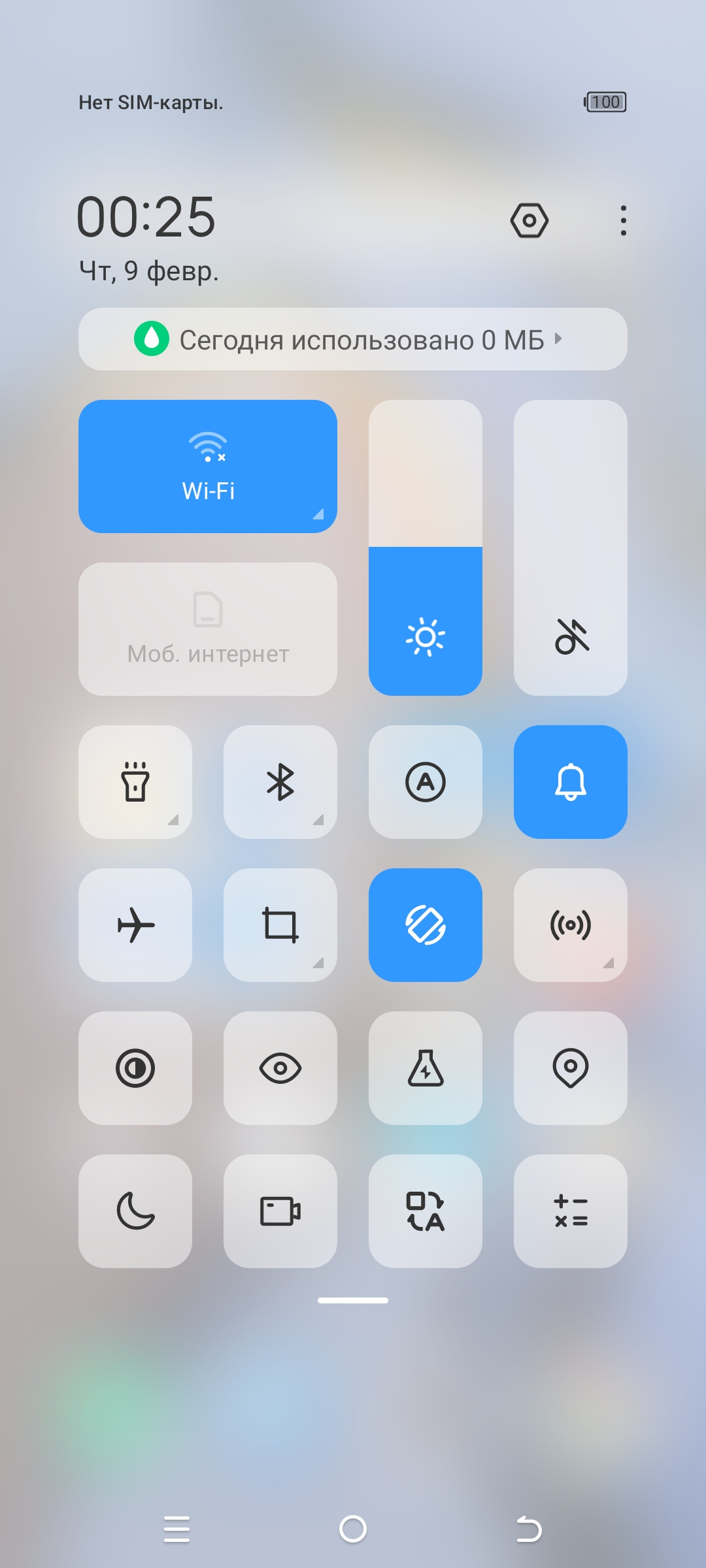The width and height of the screenshot is (706, 1568).
Task: Open settings from the hexagon gear icon
Action: click(529, 220)
